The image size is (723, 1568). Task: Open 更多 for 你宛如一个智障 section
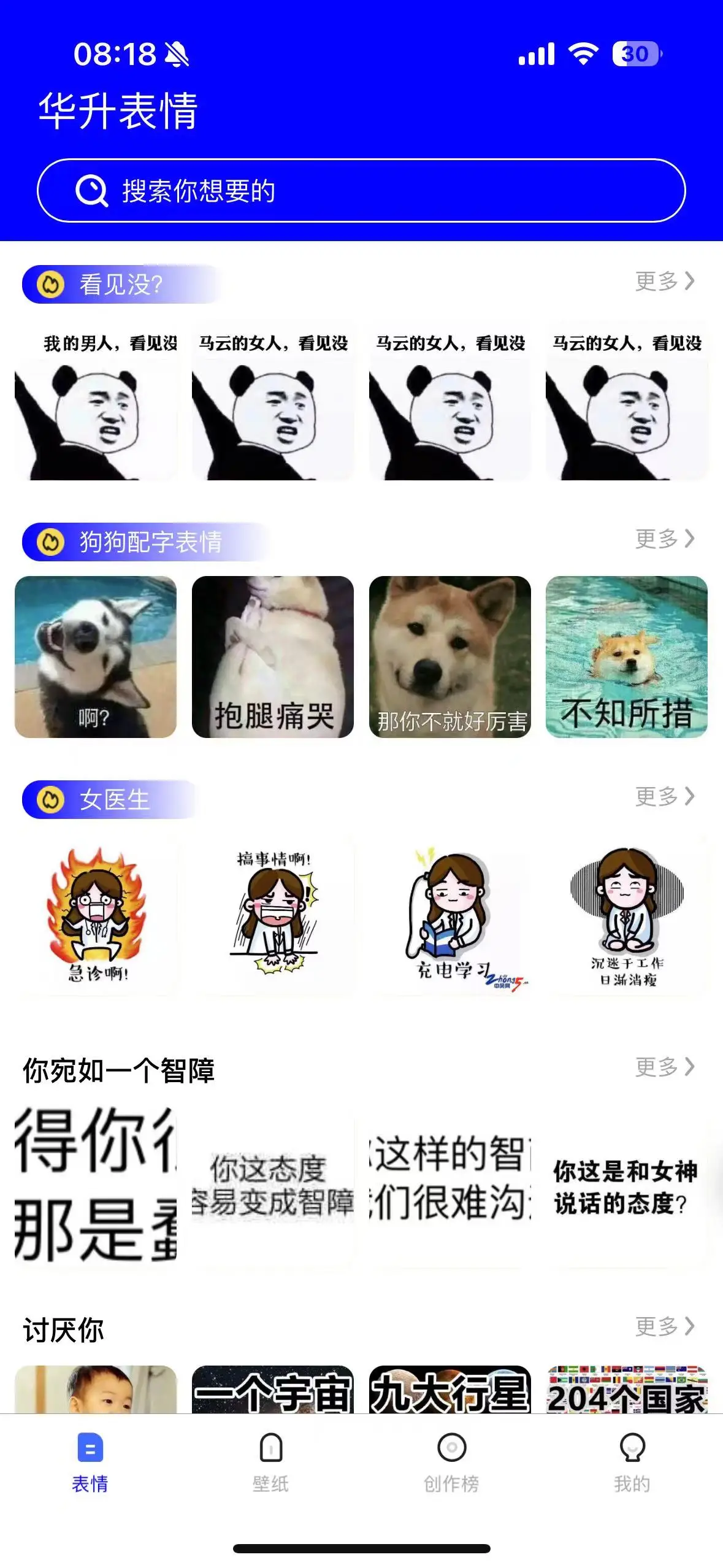click(664, 1067)
